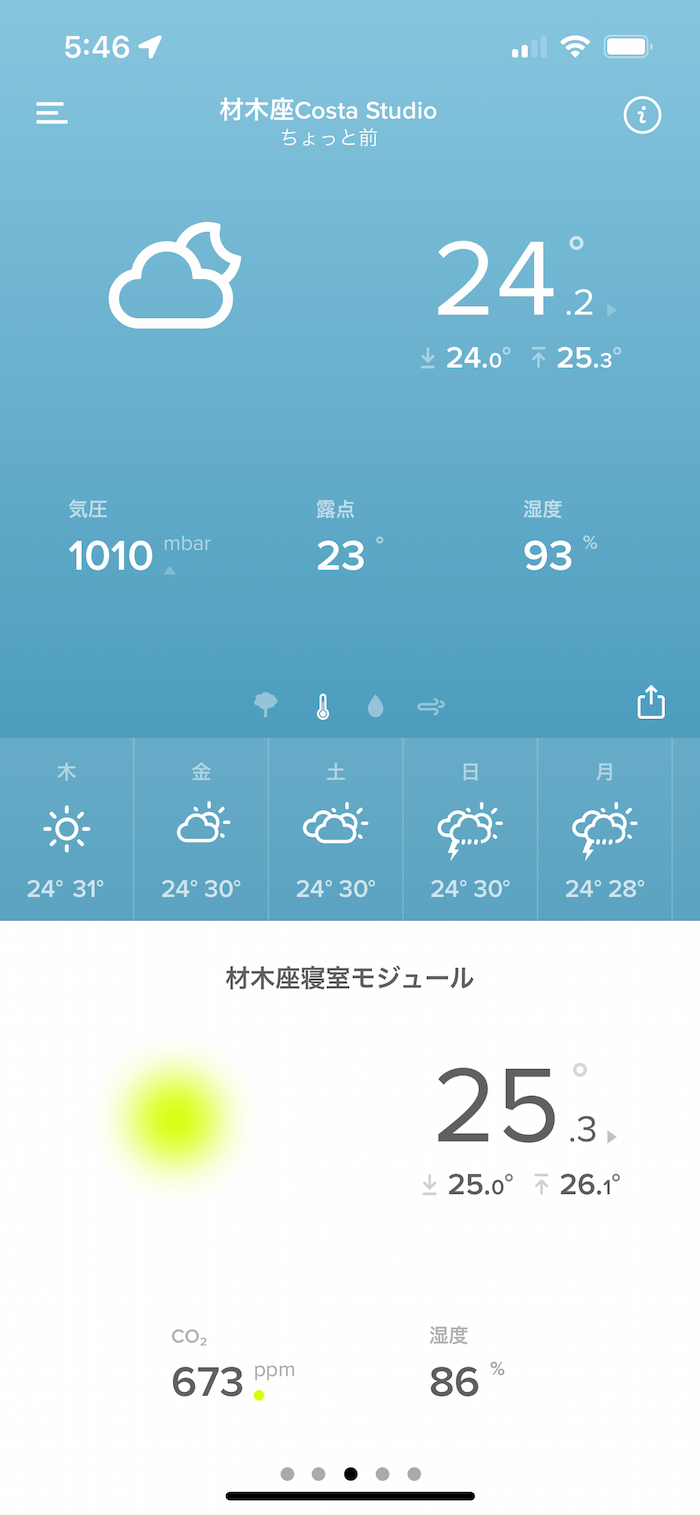
Task: Expand outdoor temperature 24.2° details arrow
Action: 611,311
